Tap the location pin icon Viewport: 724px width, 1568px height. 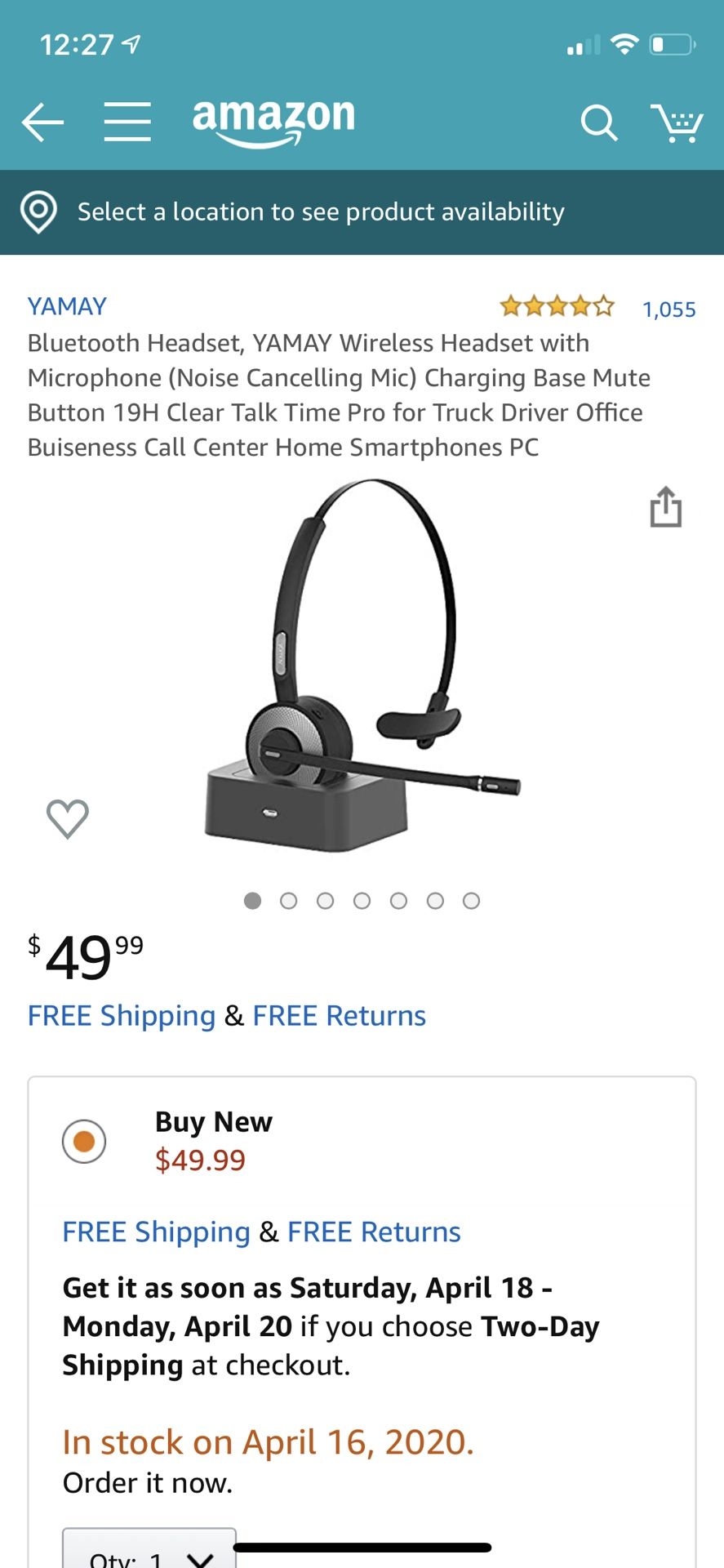tap(38, 212)
